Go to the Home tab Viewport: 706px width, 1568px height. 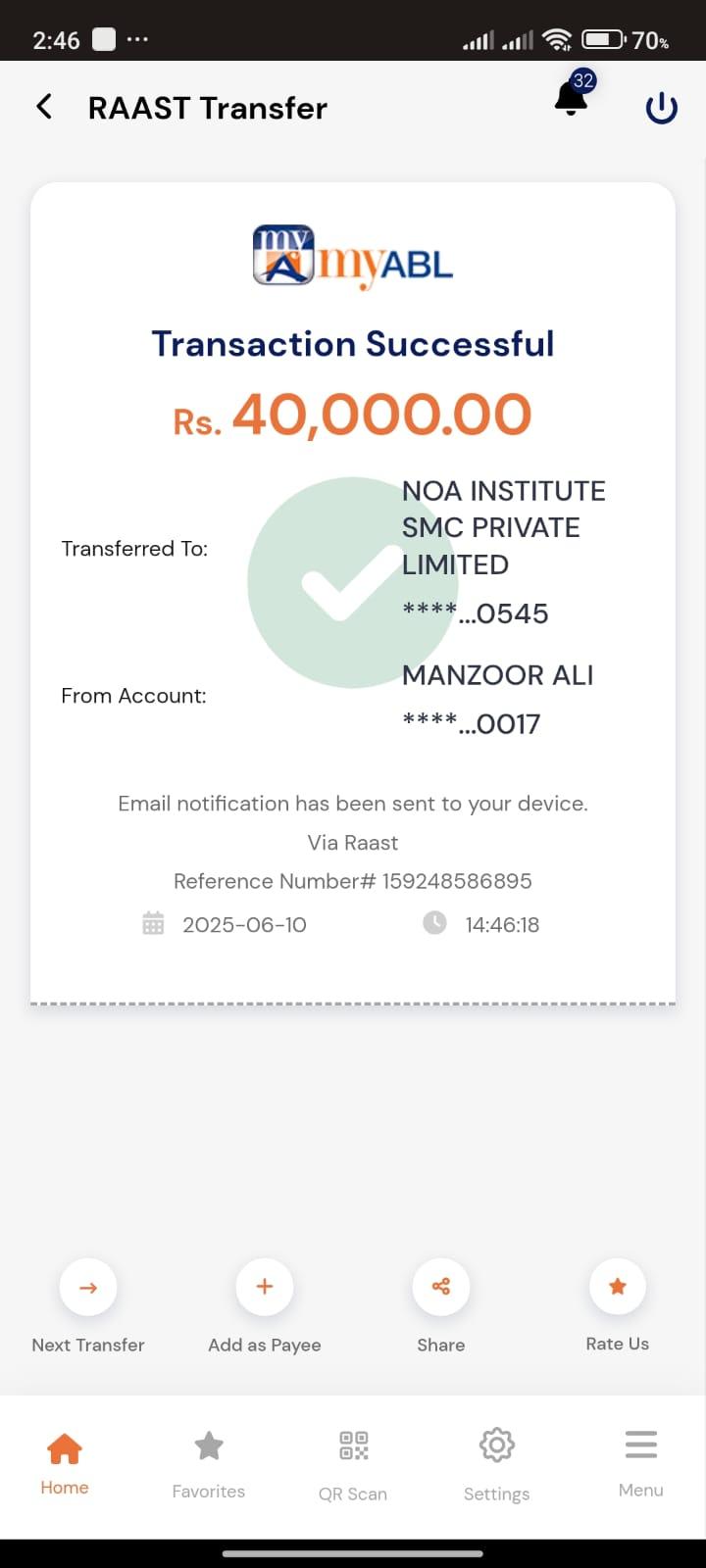coord(65,1462)
